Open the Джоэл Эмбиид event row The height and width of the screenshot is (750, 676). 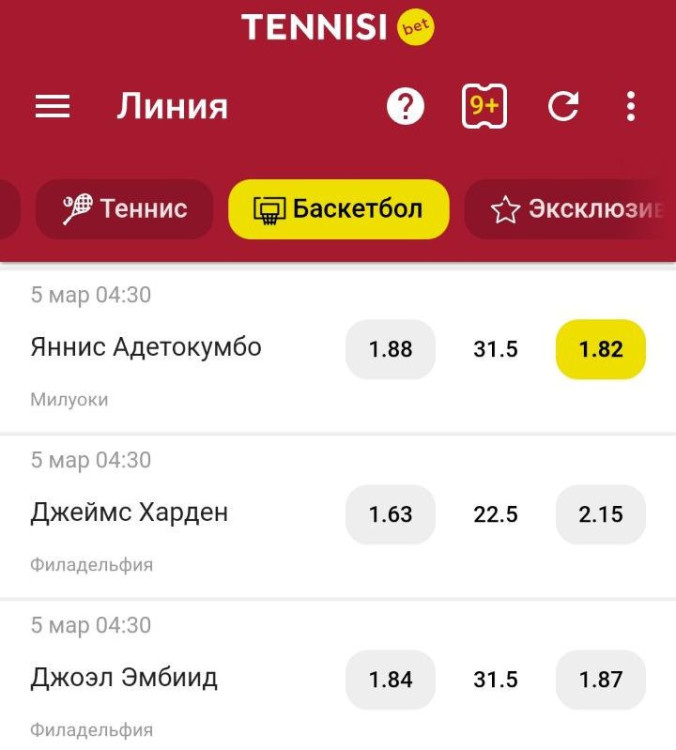coord(124,678)
